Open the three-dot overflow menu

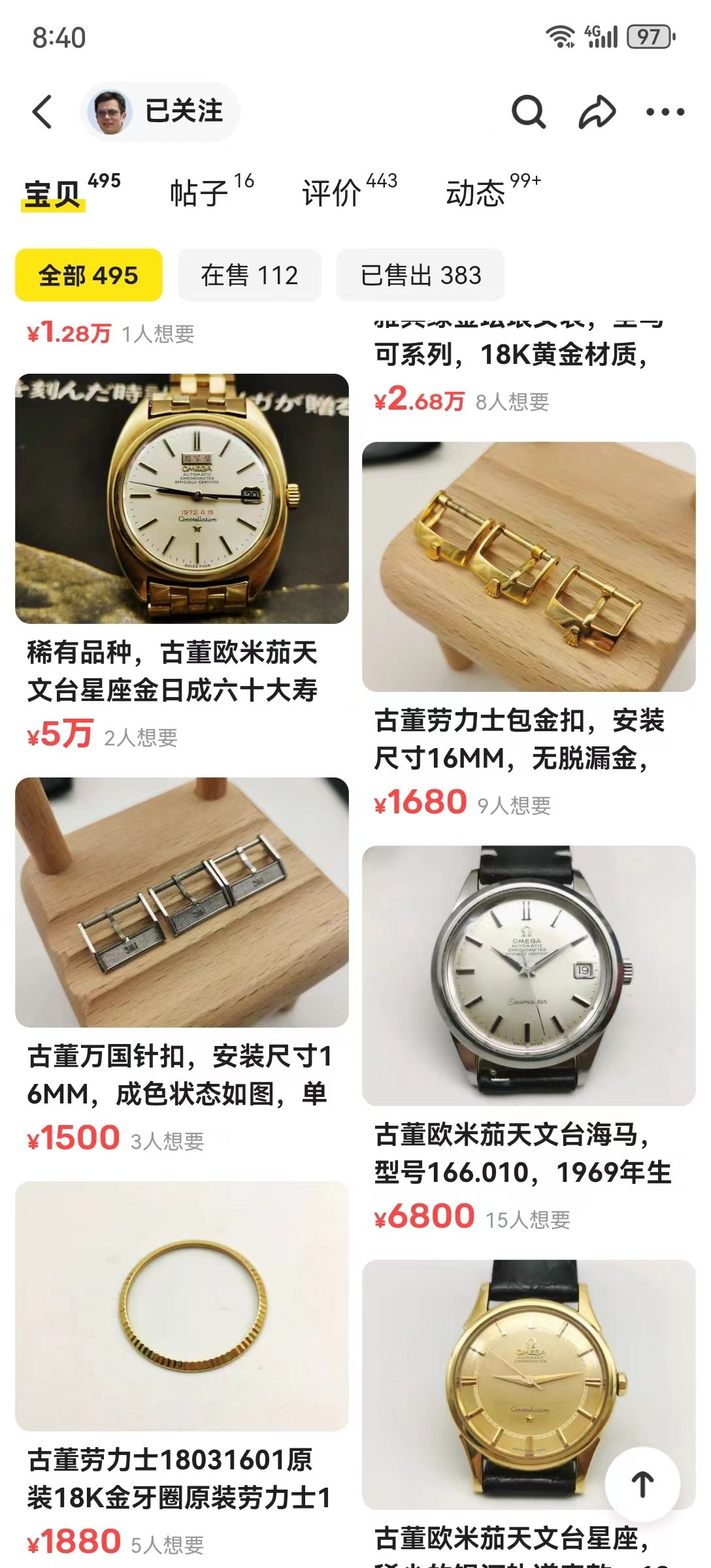tap(665, 112)
